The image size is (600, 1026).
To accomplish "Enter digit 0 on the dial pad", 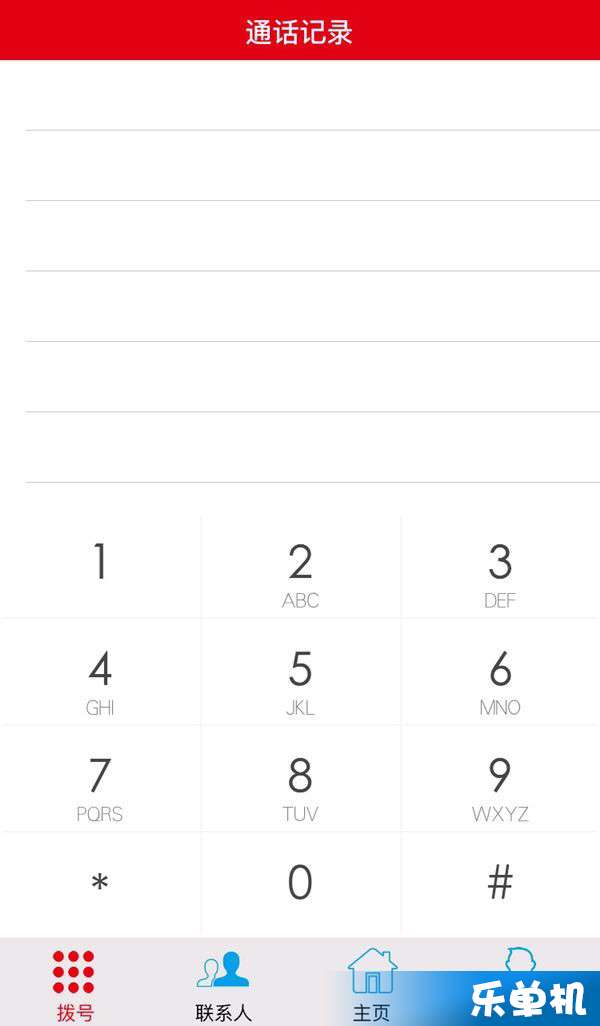I will 300,883.
